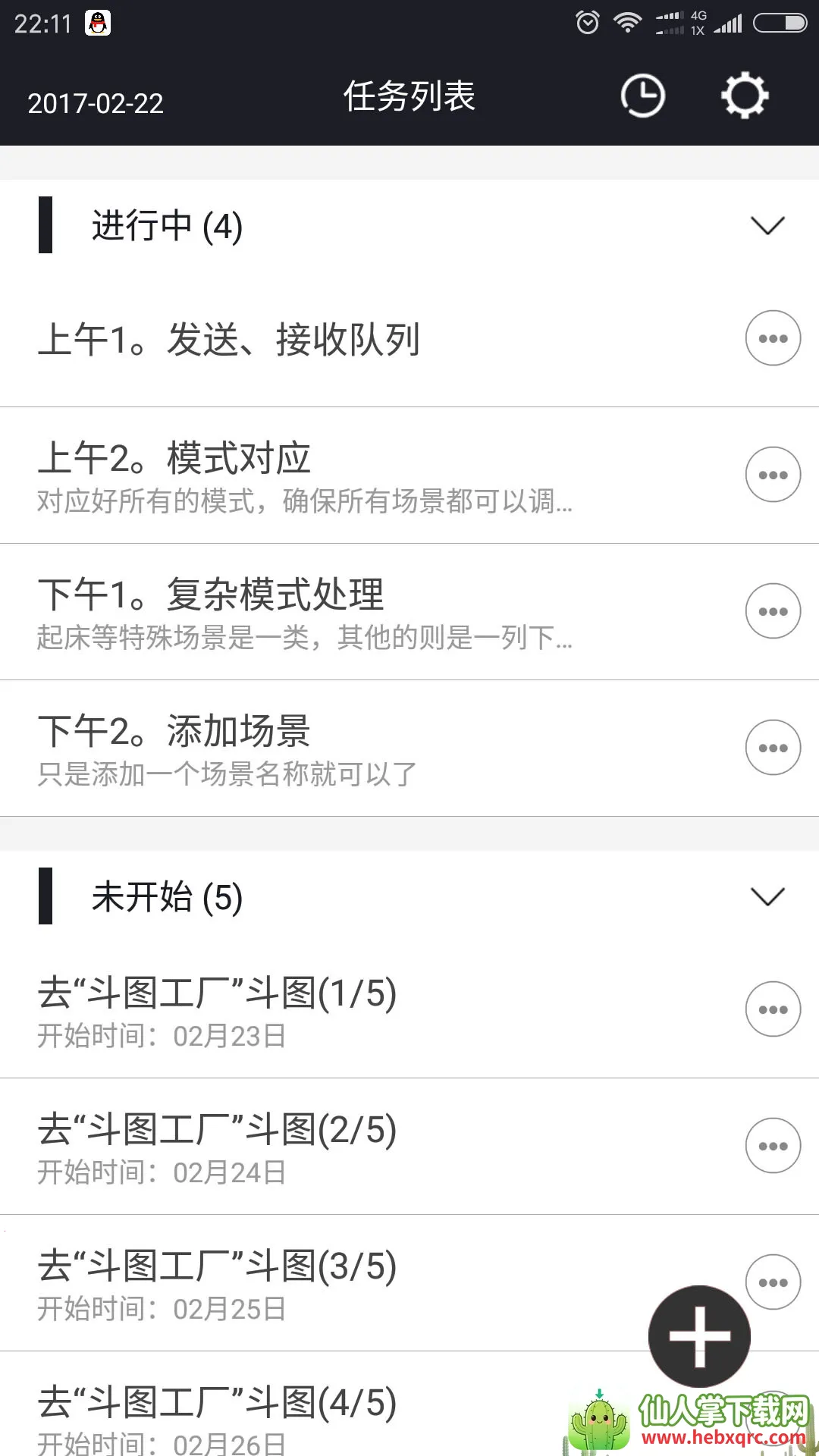
Task: Show more options for 下午1。复杂模式处理
Action: [773, 611]
